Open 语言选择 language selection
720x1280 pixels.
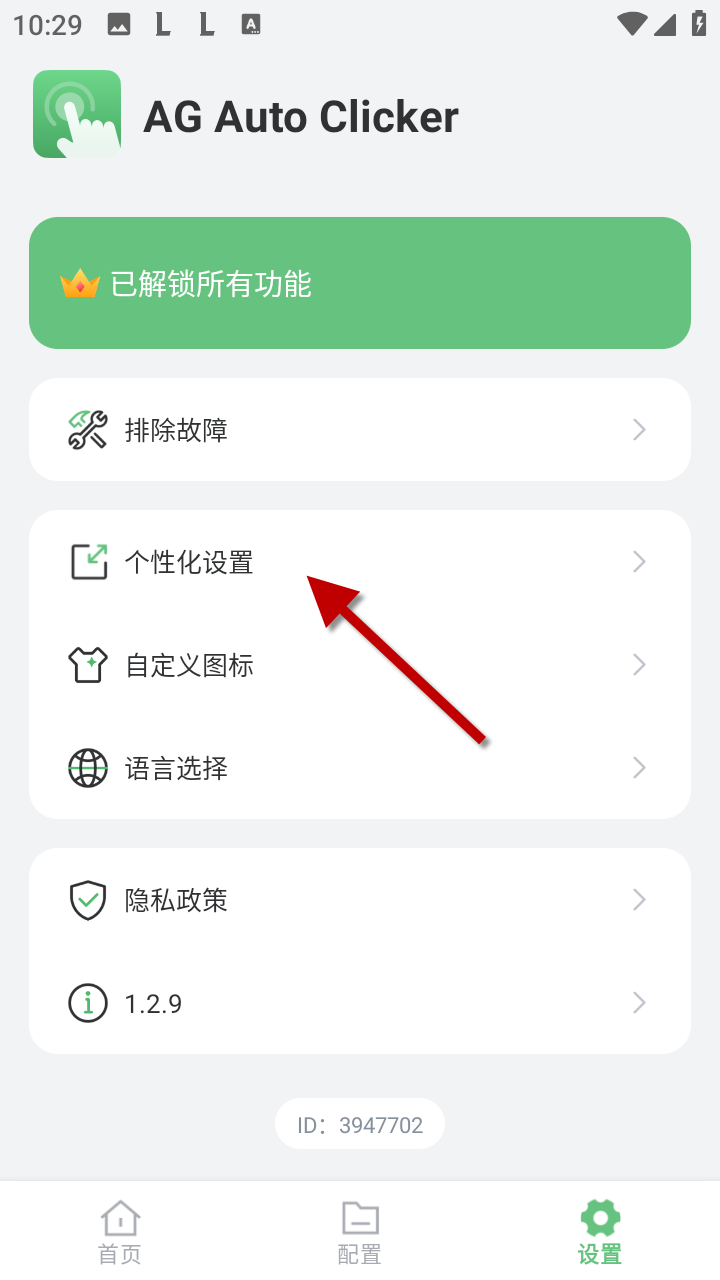click(360, 768)
